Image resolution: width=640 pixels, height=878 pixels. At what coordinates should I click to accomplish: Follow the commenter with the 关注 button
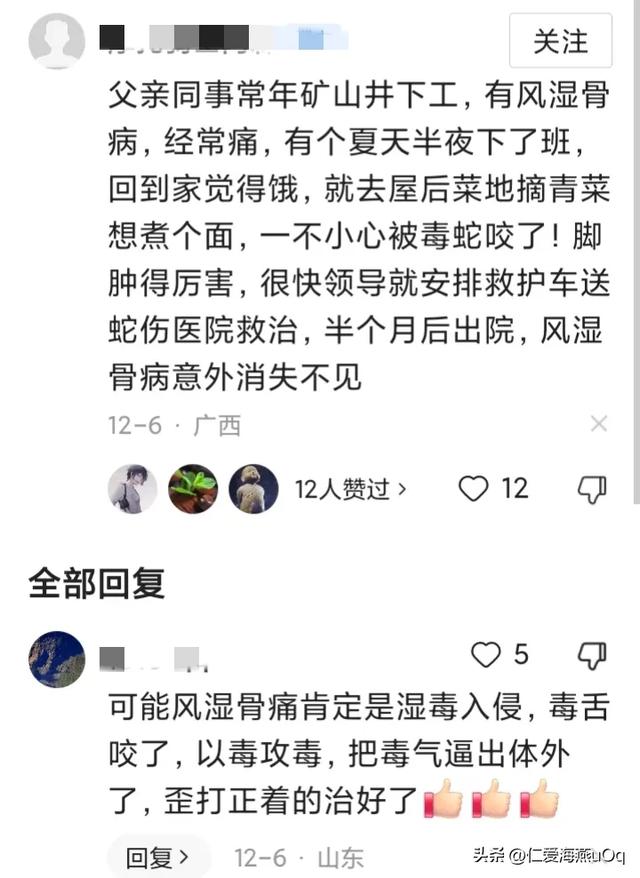click(x=560, y=41)
